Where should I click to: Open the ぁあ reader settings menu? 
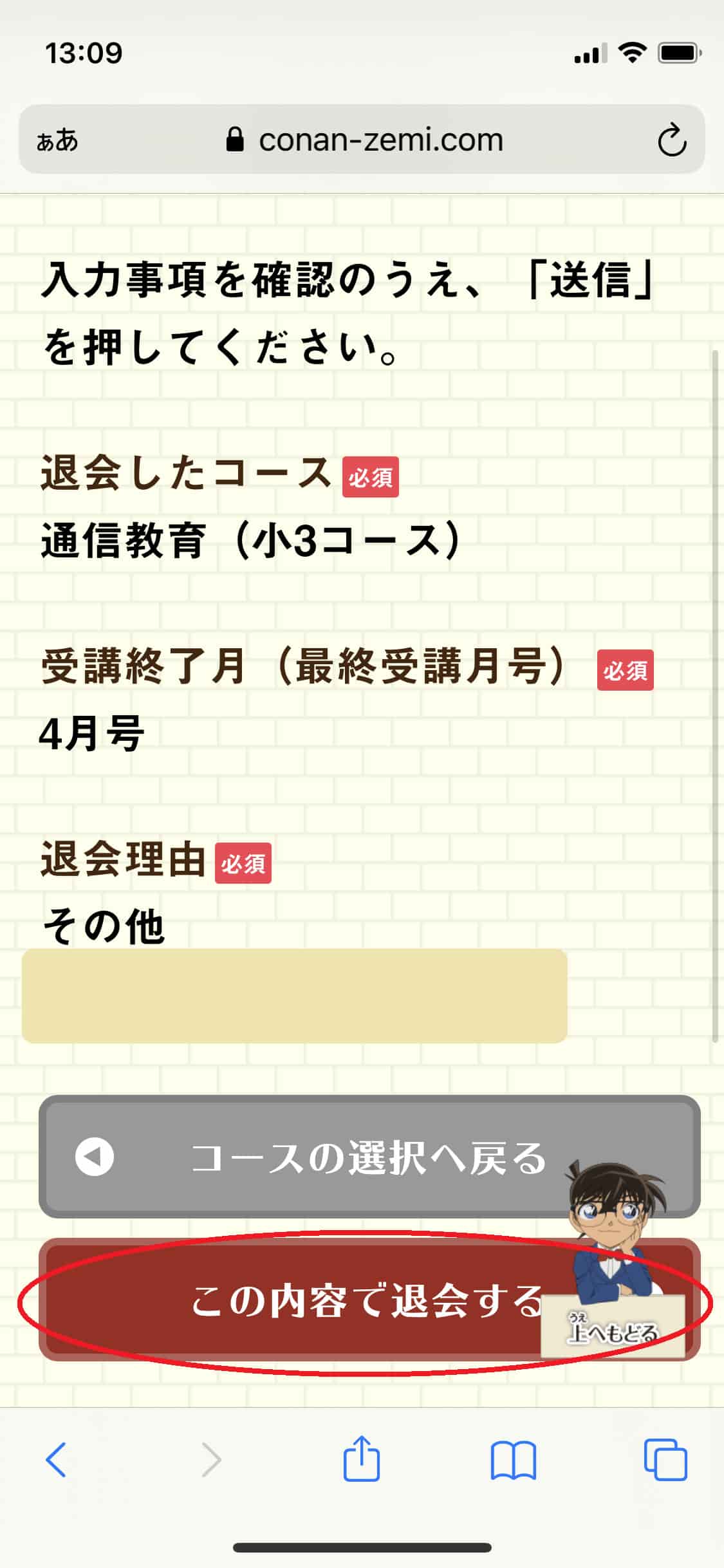click(57, 140)
